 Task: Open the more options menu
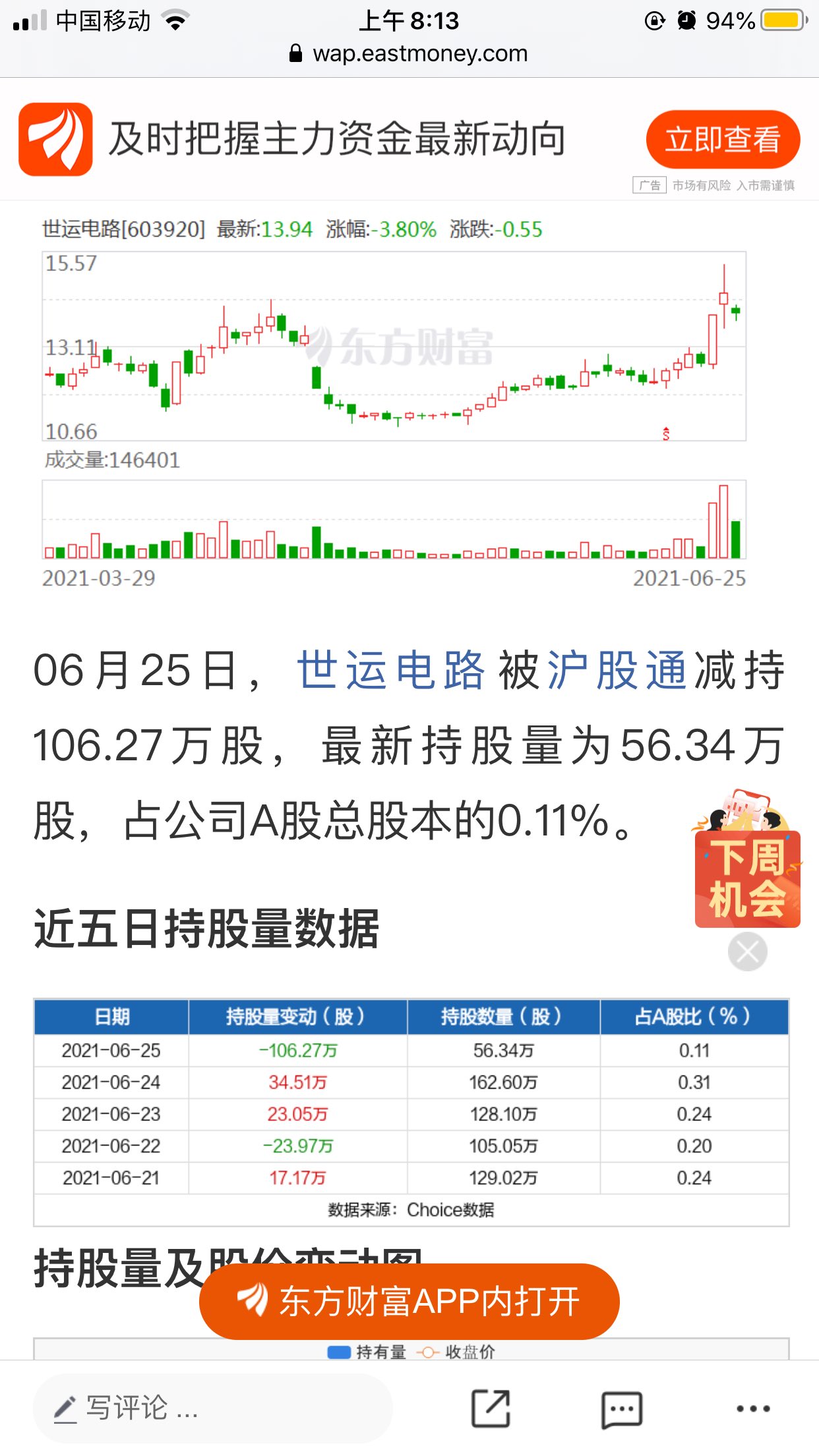(753, 1409)
